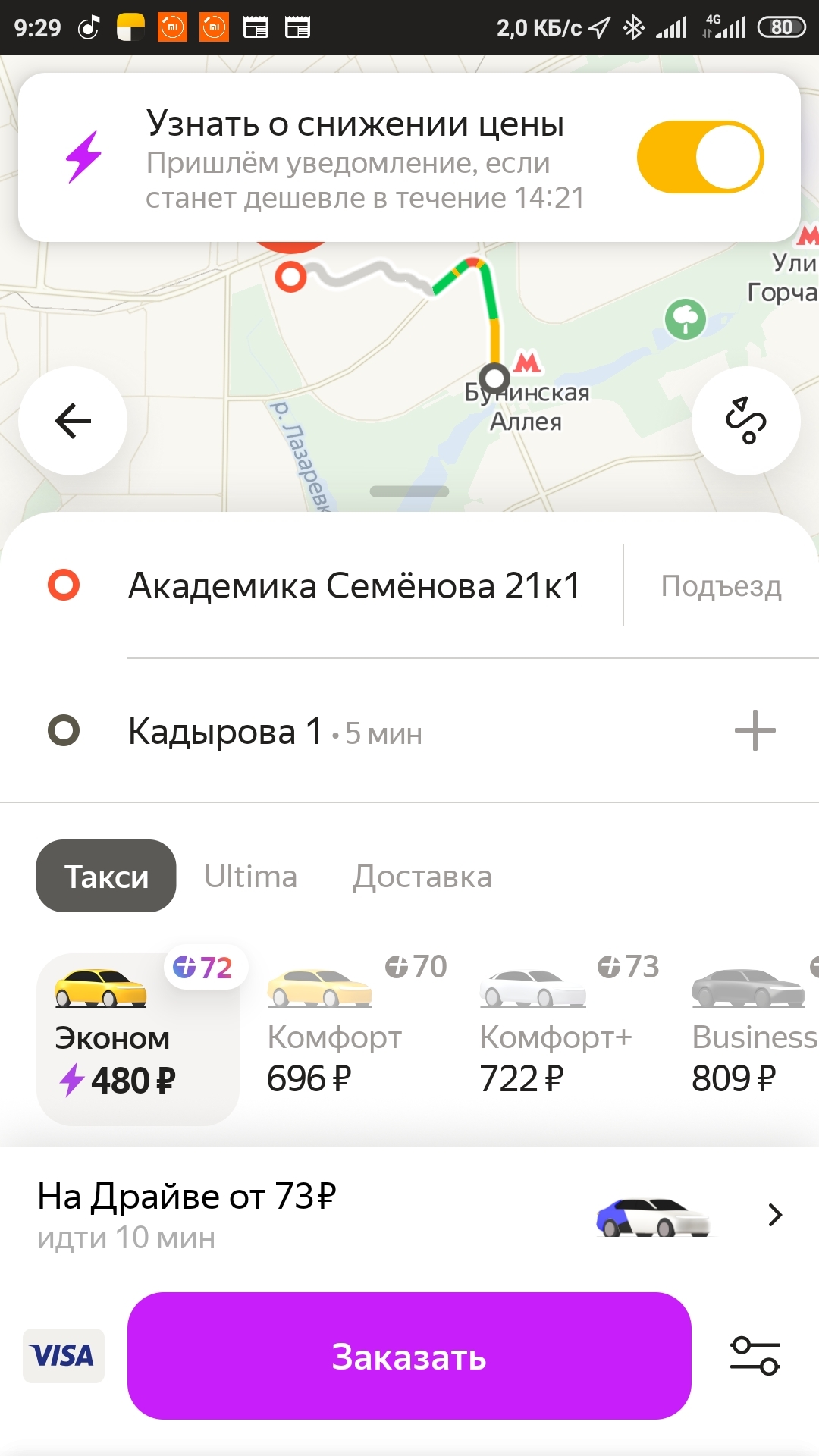Change destination Кадырова 1
Image resolution: width=819 pixels, height=1456 pixels.
point(226,732)
